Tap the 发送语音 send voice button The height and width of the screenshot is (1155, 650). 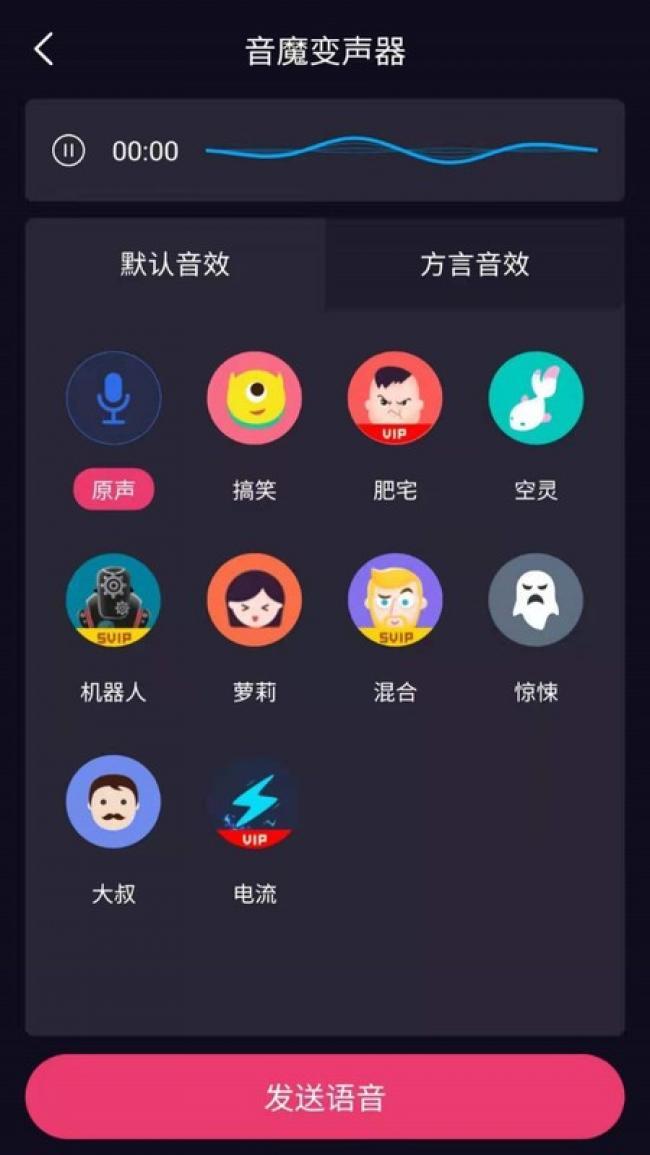(325, 1097)
